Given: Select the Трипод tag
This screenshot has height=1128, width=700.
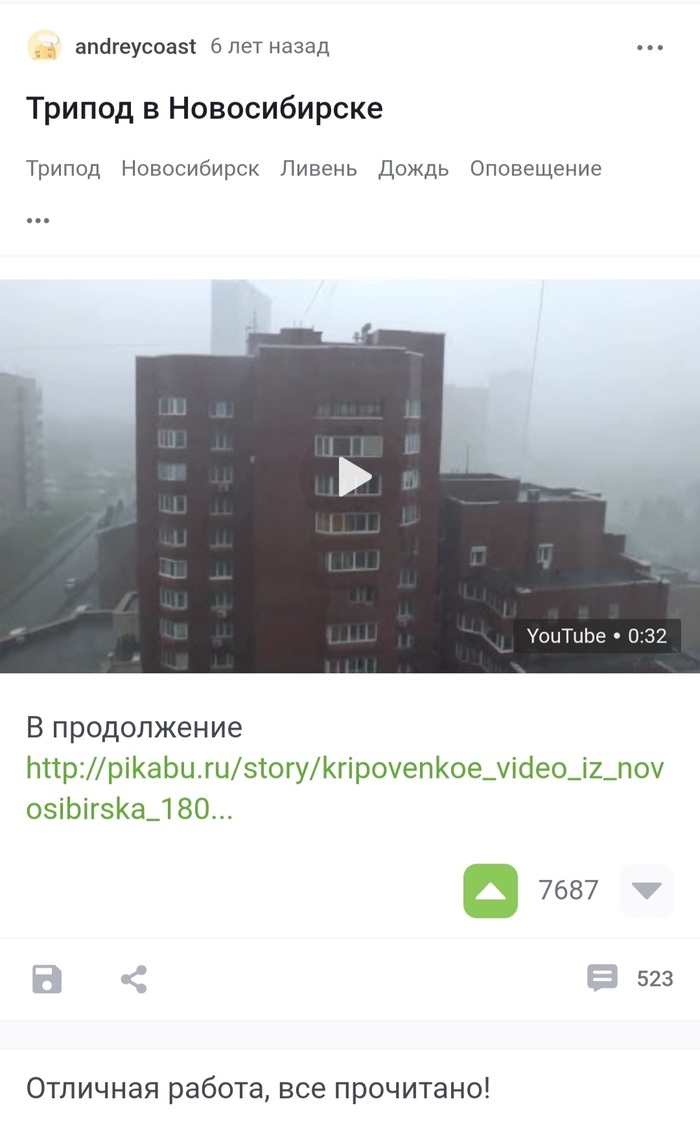Looking at the screenshot, I should (63, 168).
